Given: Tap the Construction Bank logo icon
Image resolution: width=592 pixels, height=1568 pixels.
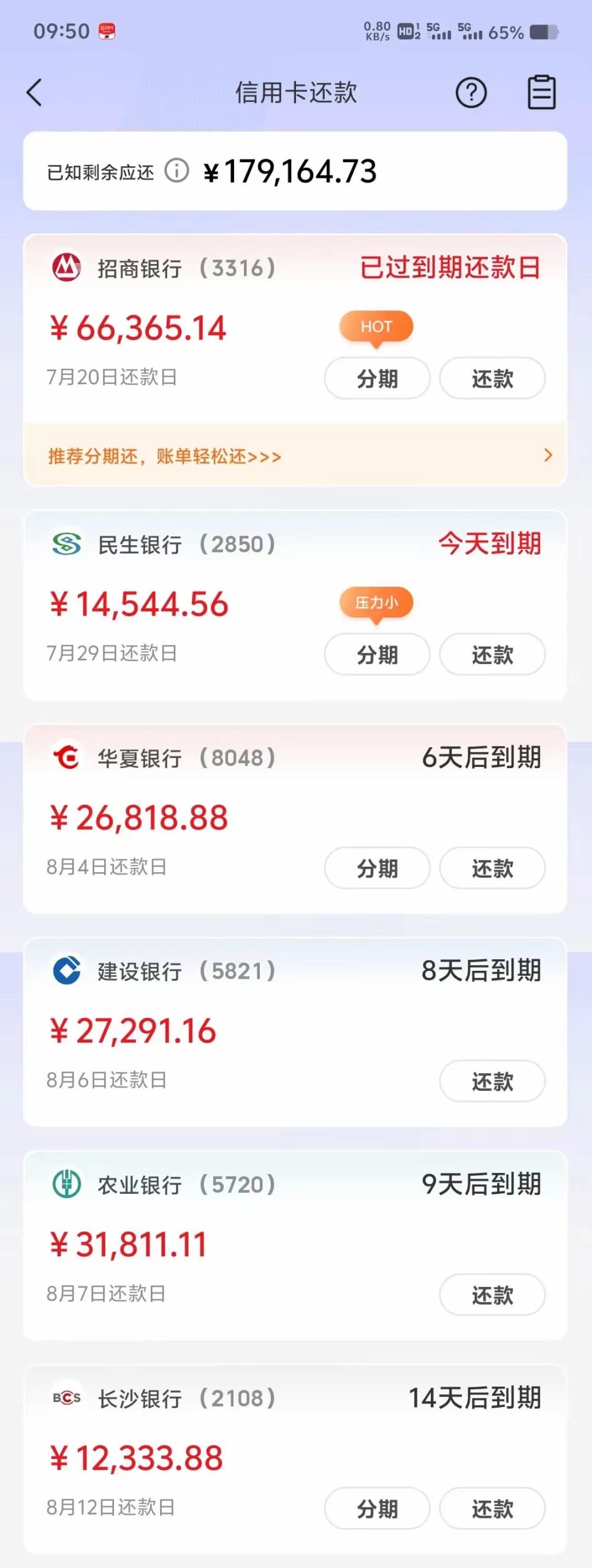Looking at the screenshot, I should coord(67,971).
